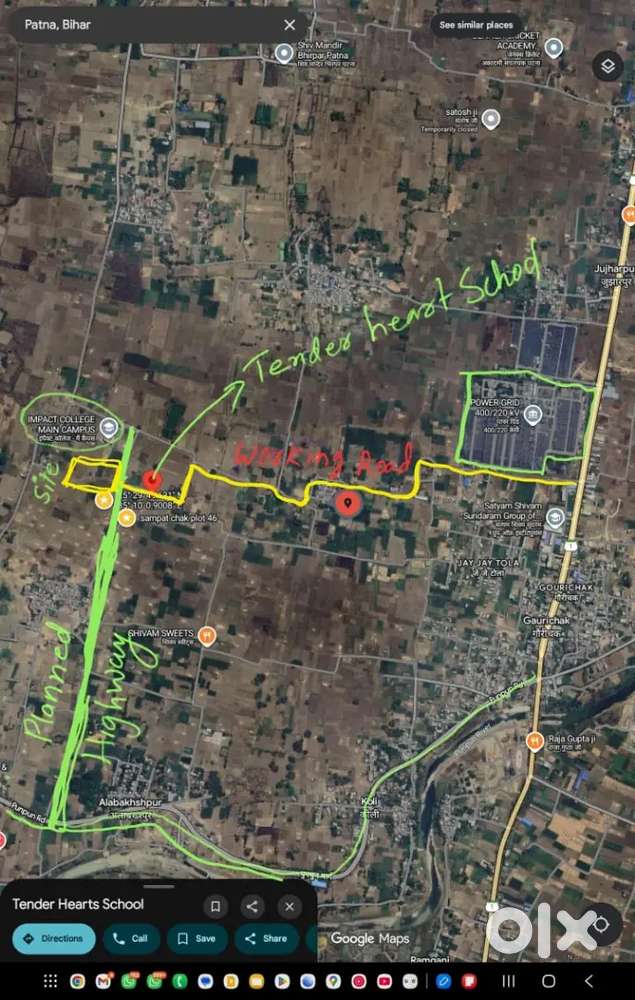Screen dimensions: 635x1000
Task: Close the Tender Hearts School card
Action: point(289,906)
